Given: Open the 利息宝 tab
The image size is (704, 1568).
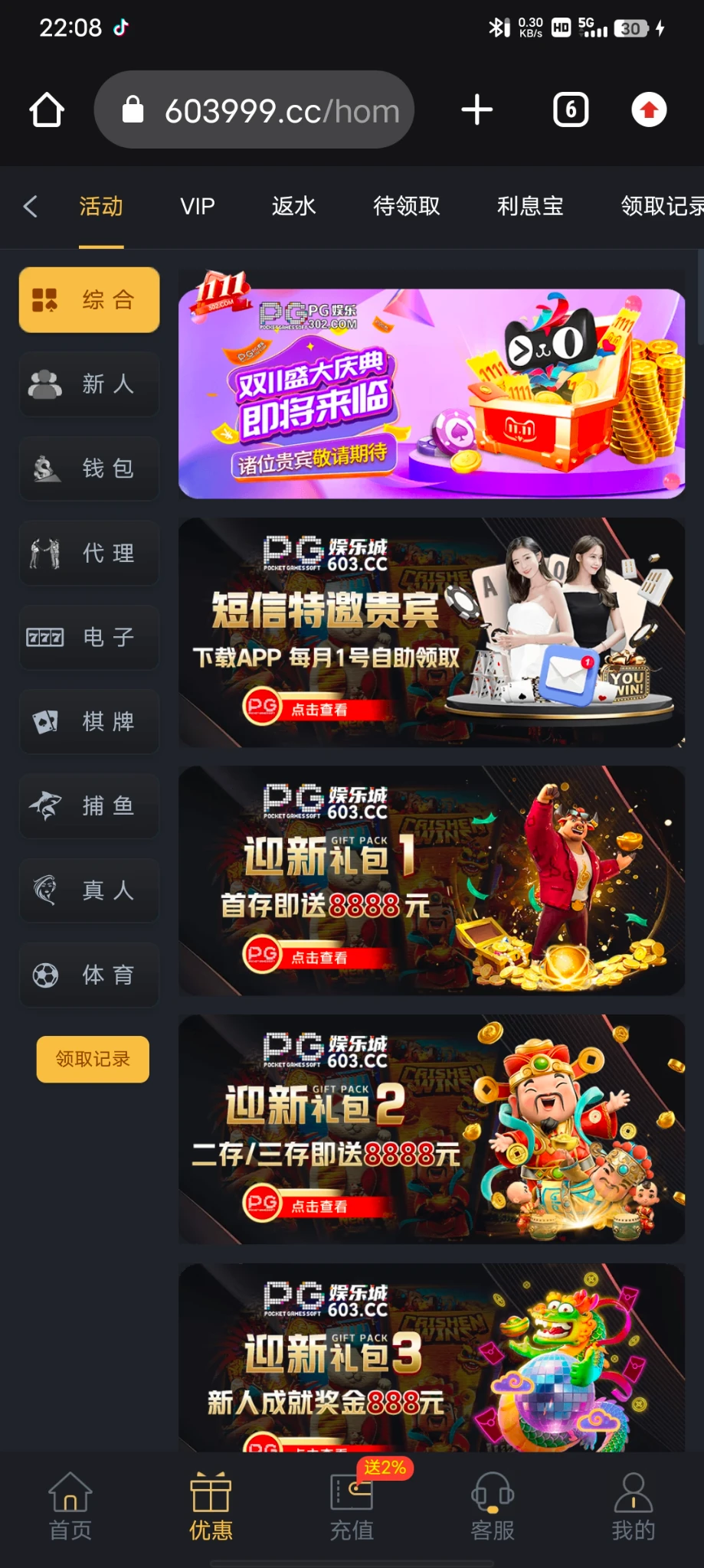Looking at the screenshot, I should 530,206.
